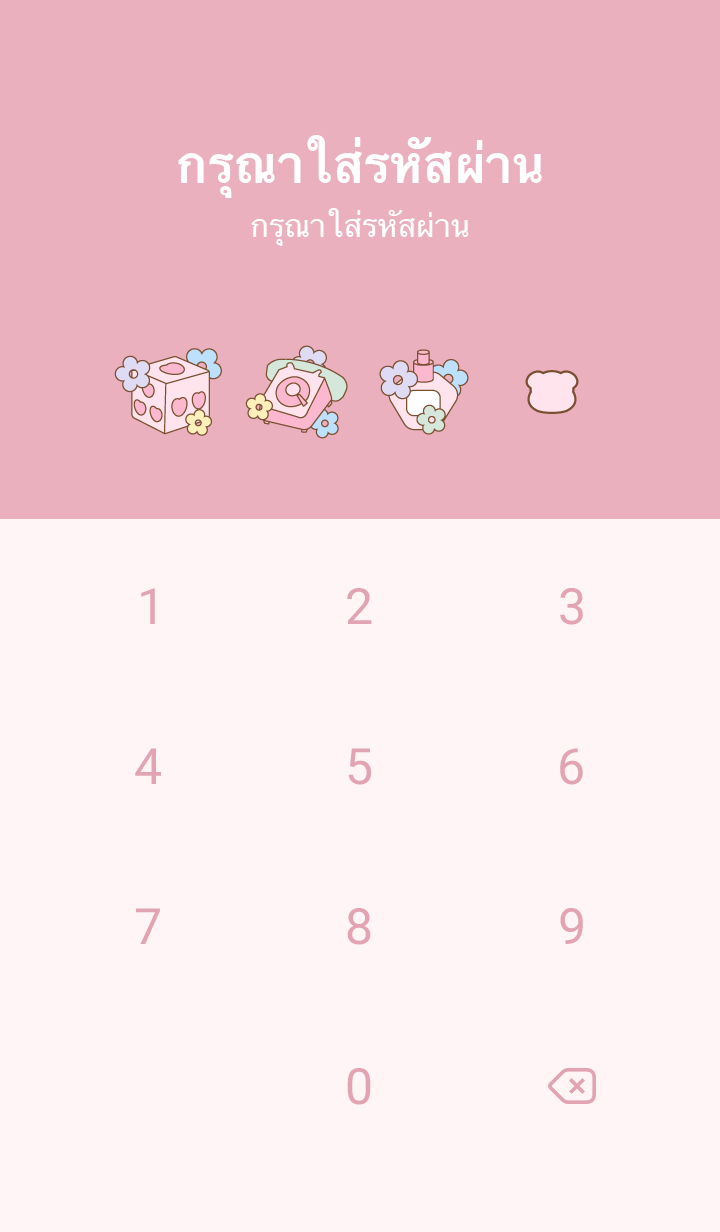This screenshot has height=1232, width=720.
Task: Delete the last entered passcode digit
Action: [x=572, y=1086]
